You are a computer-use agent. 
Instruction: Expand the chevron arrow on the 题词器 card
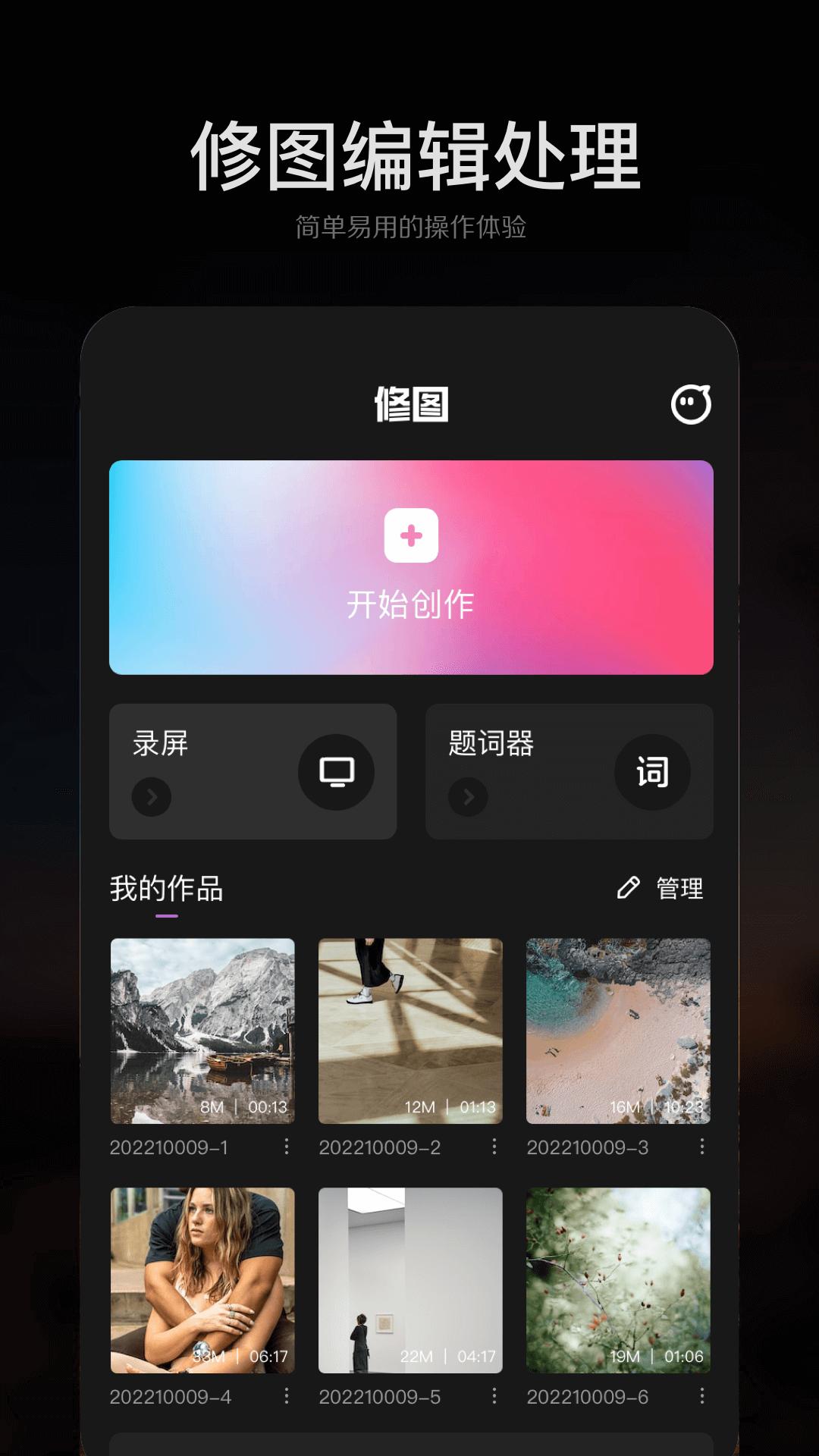pyautogui.click(x=469, y=799)
